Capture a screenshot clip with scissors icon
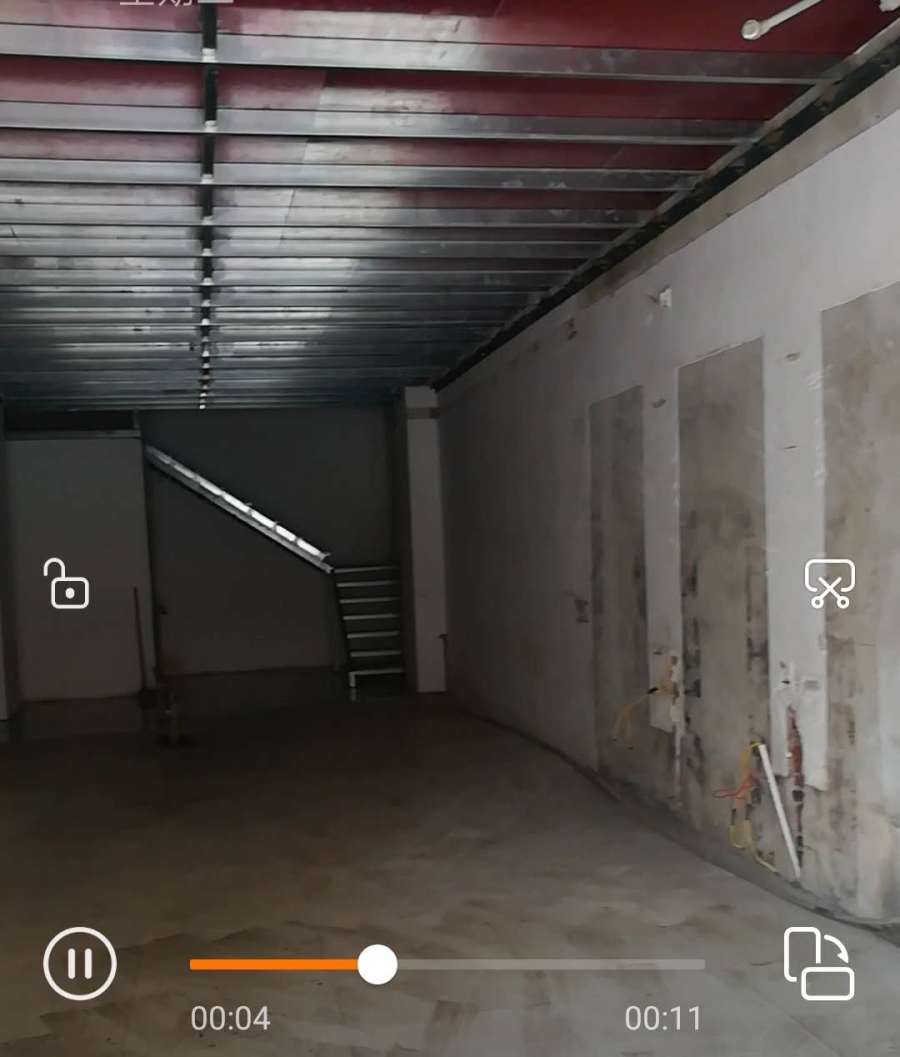This screenshot has width=900, height=1057. (830, 584)
